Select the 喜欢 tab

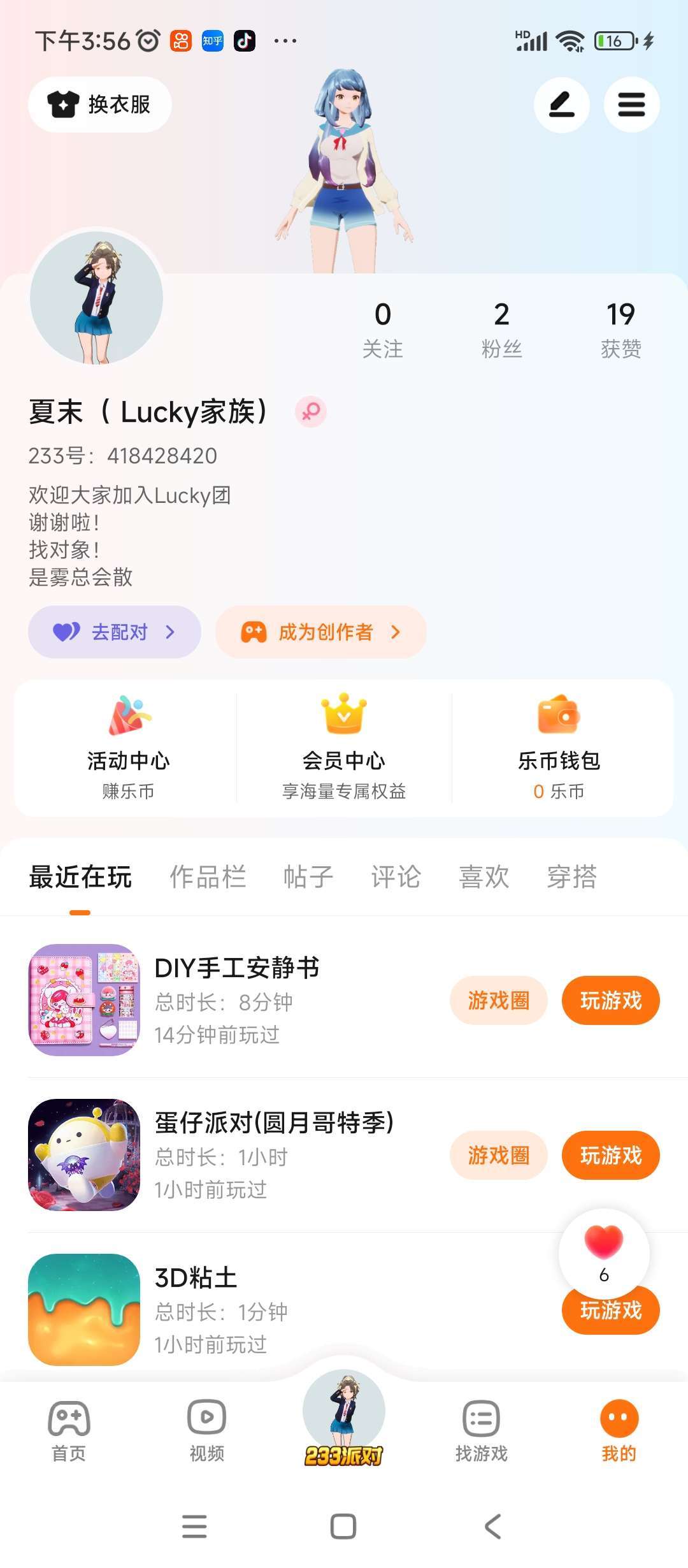484,876
